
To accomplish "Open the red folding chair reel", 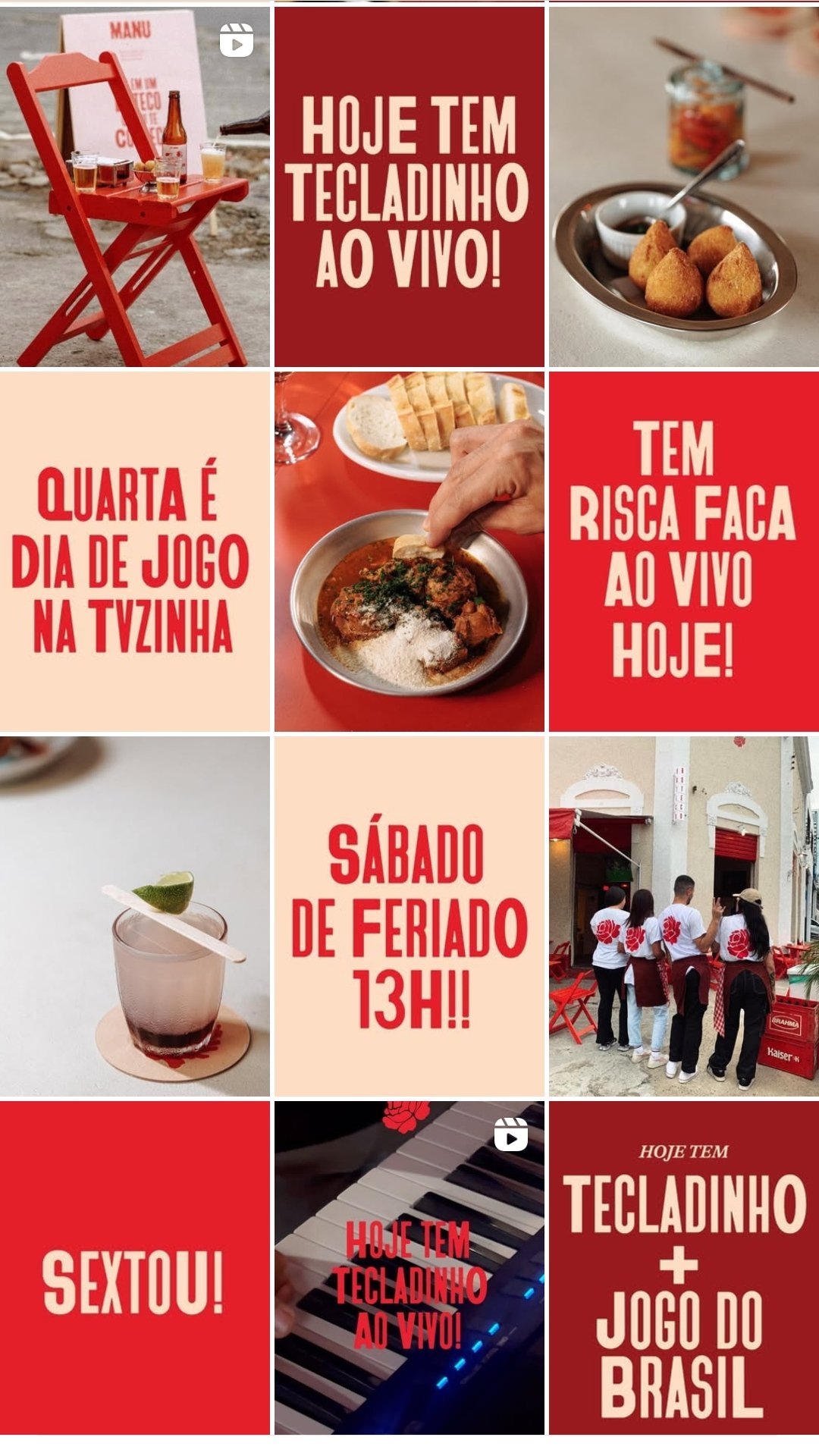I will (x=134, y=187).
